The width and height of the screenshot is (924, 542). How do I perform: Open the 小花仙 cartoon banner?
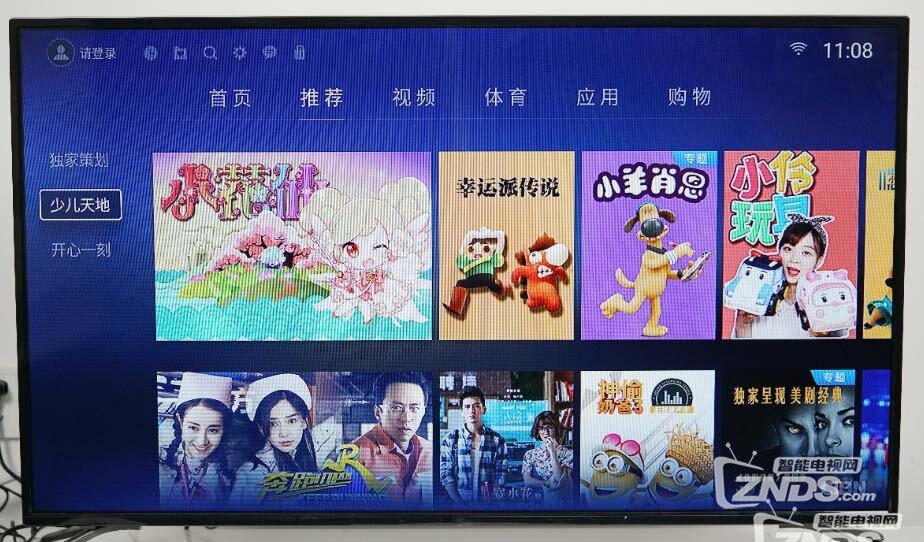(292, 246)
